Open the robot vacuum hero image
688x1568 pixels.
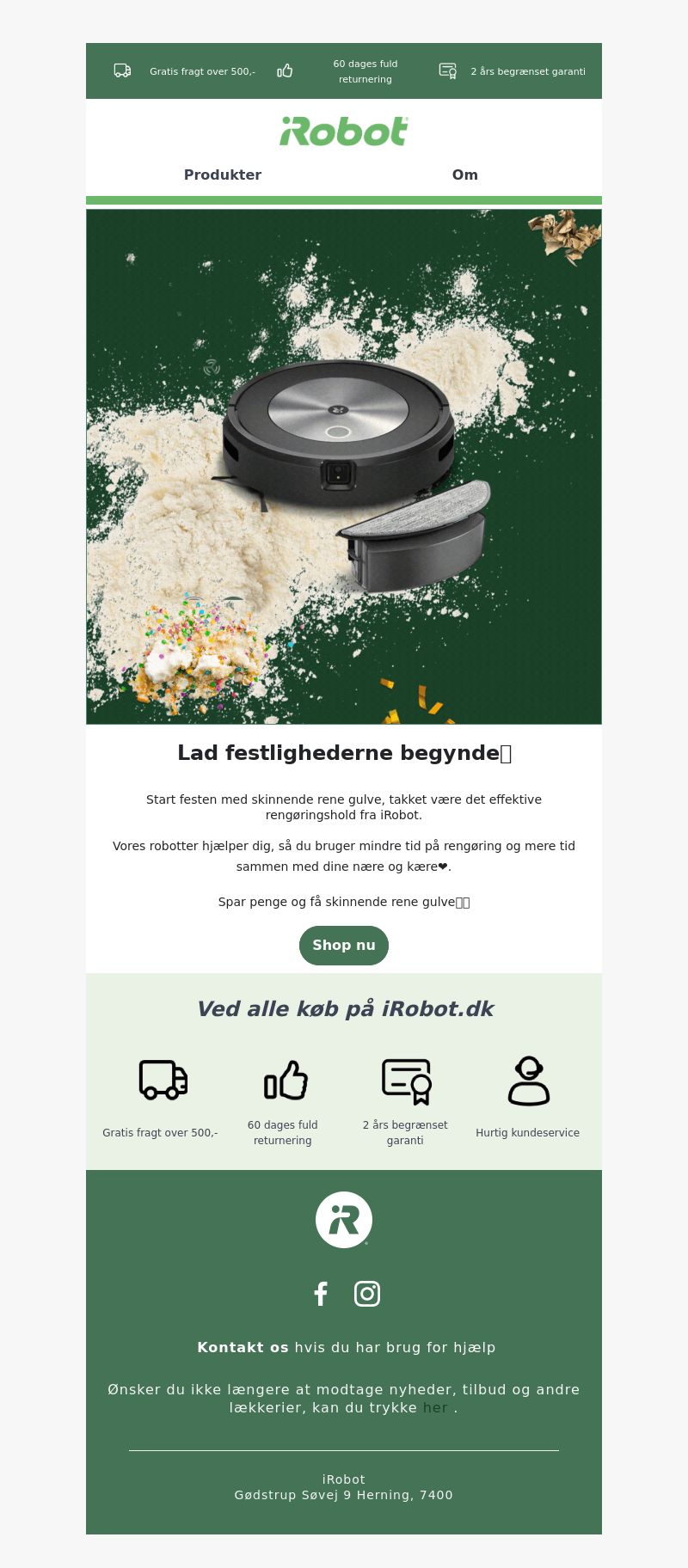[x=344, y=466]
